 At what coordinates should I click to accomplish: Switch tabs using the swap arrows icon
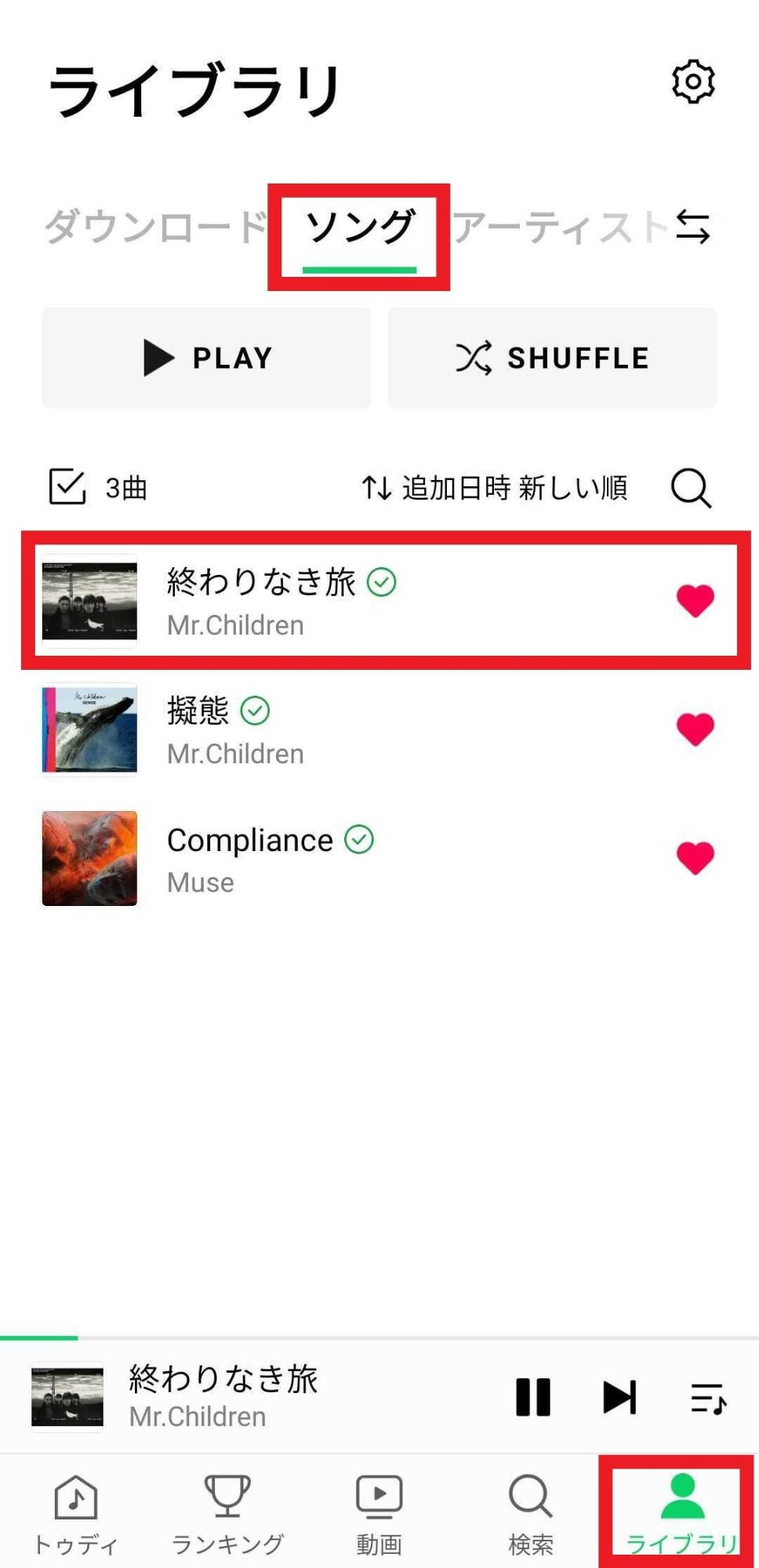693,226
